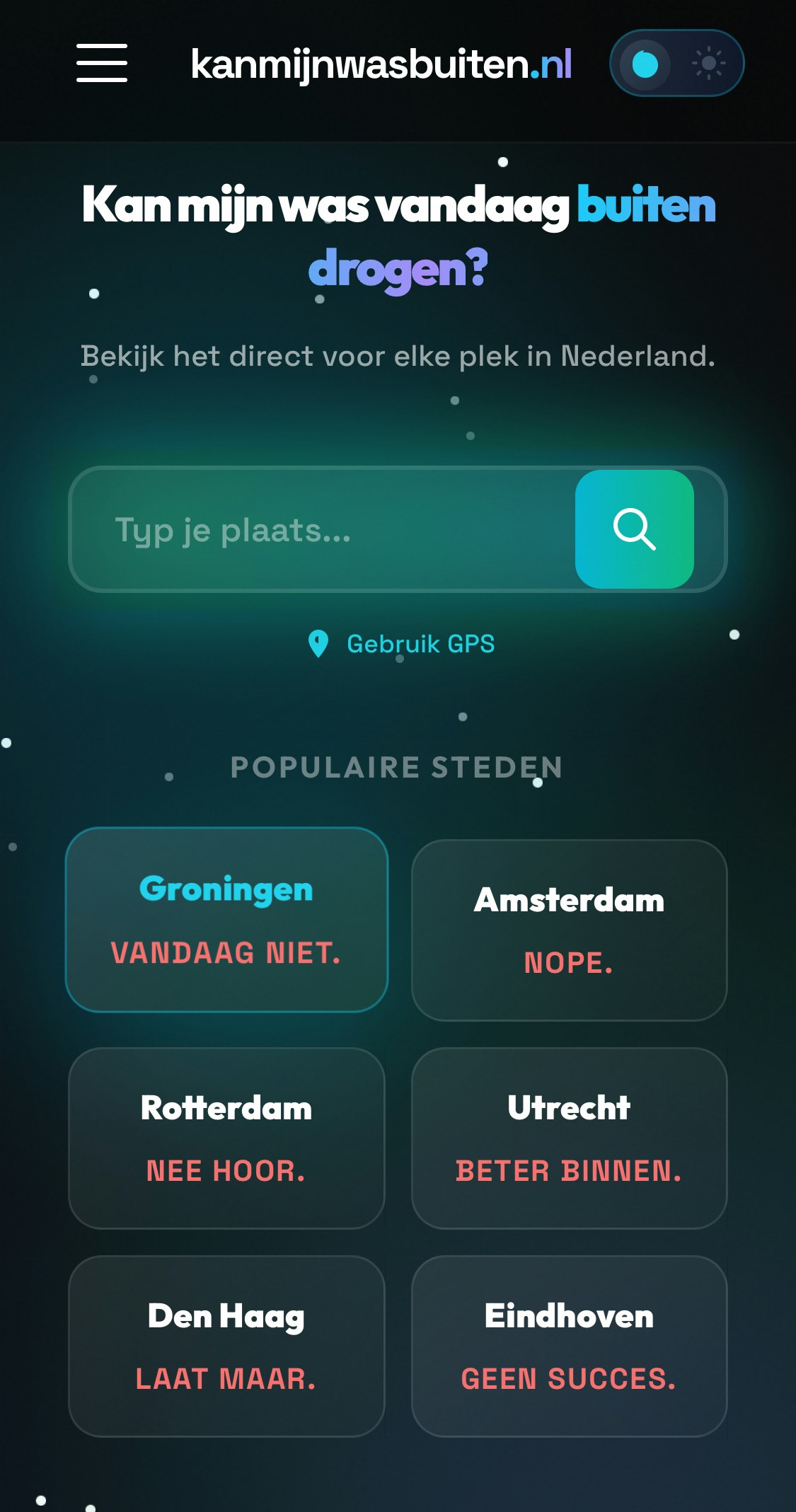Select the Amsterdam city card

570,930
